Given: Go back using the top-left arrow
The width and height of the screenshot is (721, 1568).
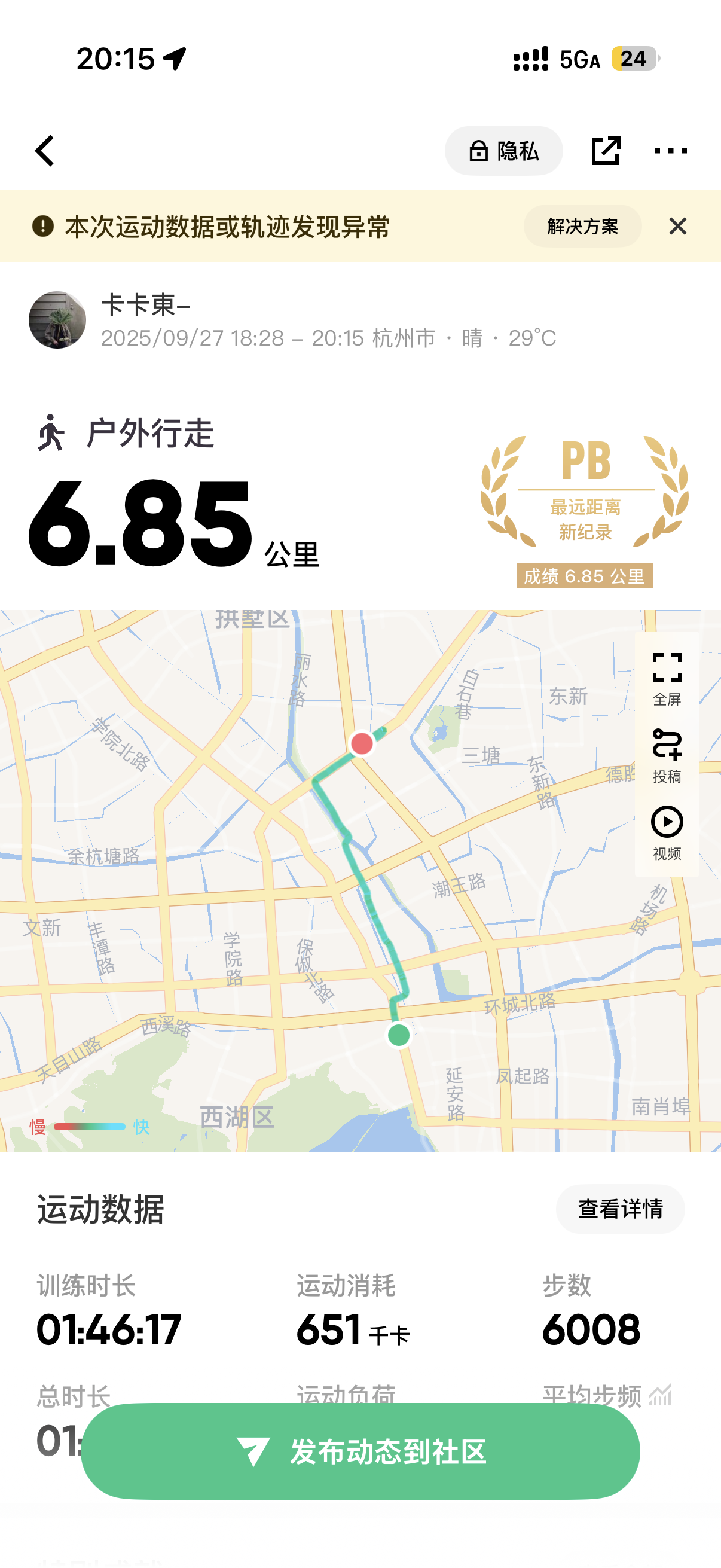Looking at the screenshot, I should tap(45, 151).
